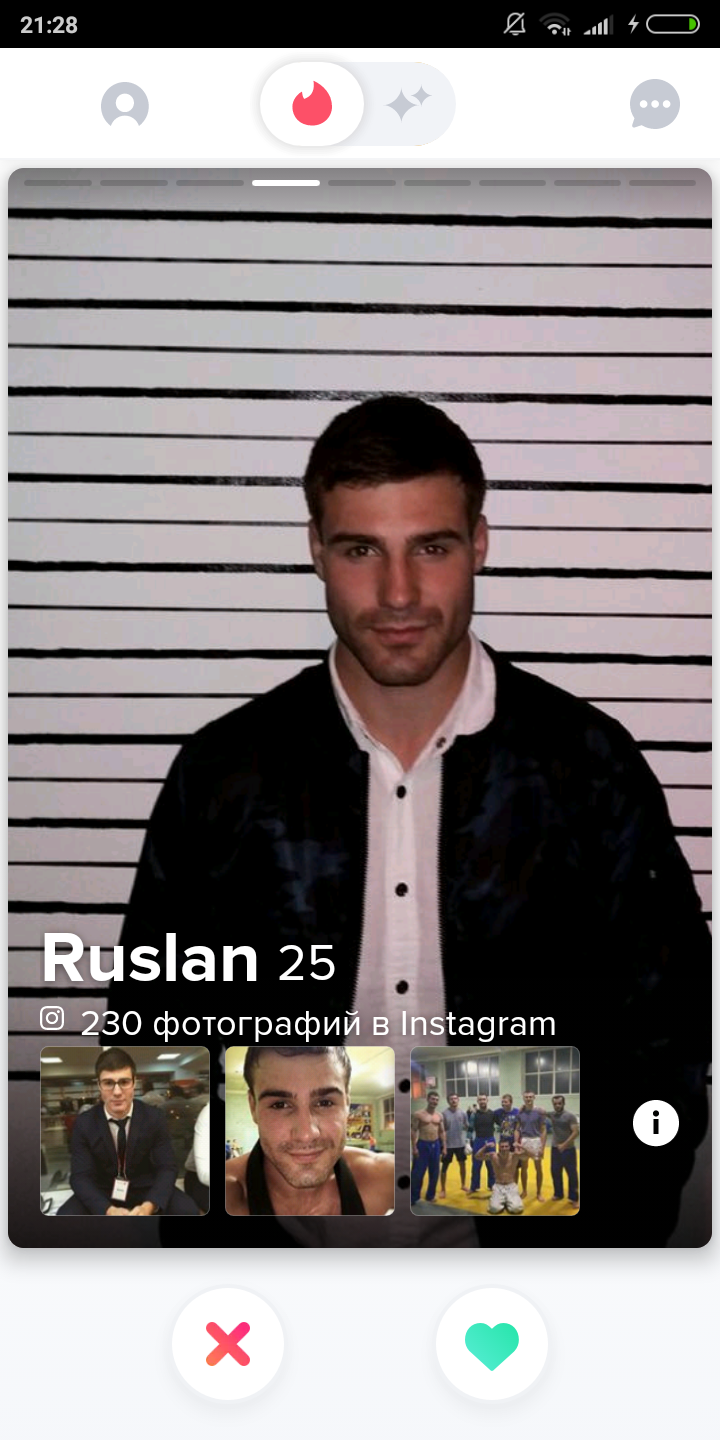Image resolution: width=720 pixels, height=1440 pixels.
Task: Like Ruslan with the green heart
Action: coord(492,1344)
